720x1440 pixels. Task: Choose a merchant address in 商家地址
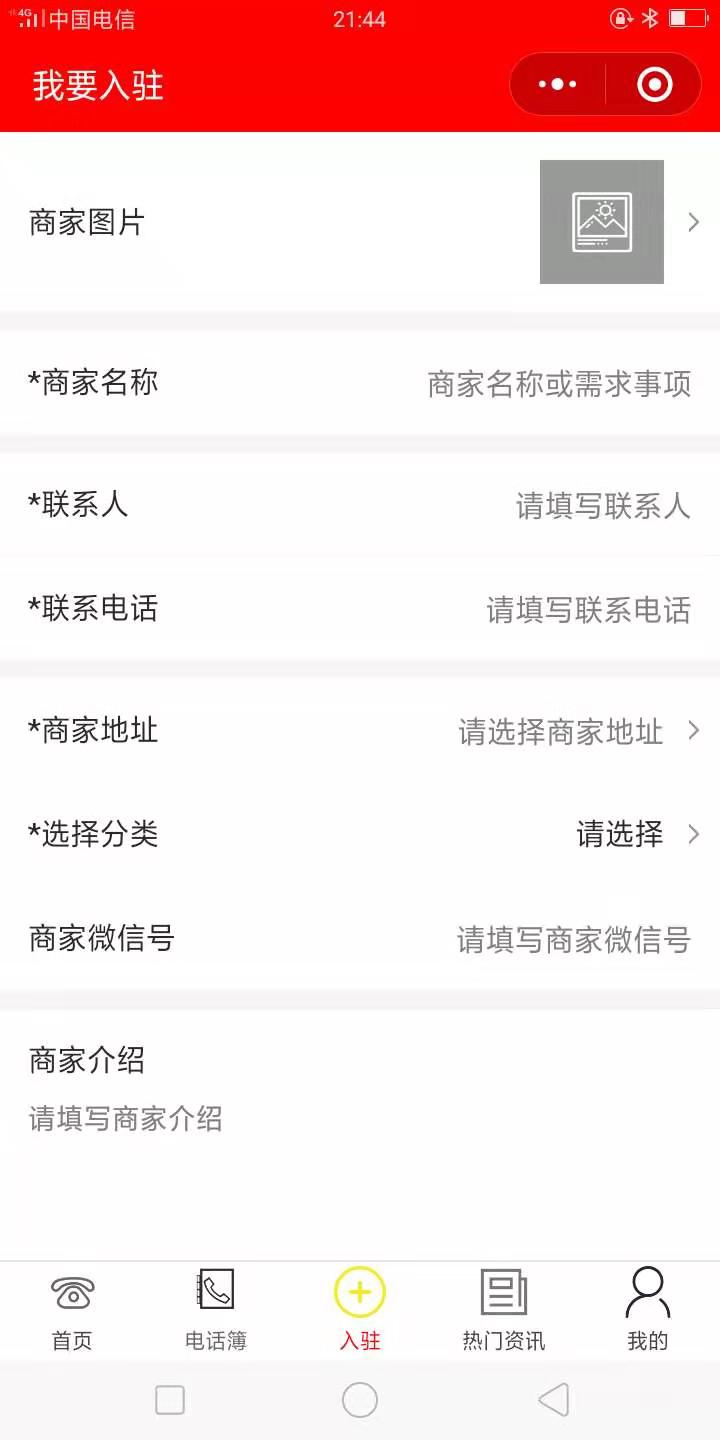[560, 732]
